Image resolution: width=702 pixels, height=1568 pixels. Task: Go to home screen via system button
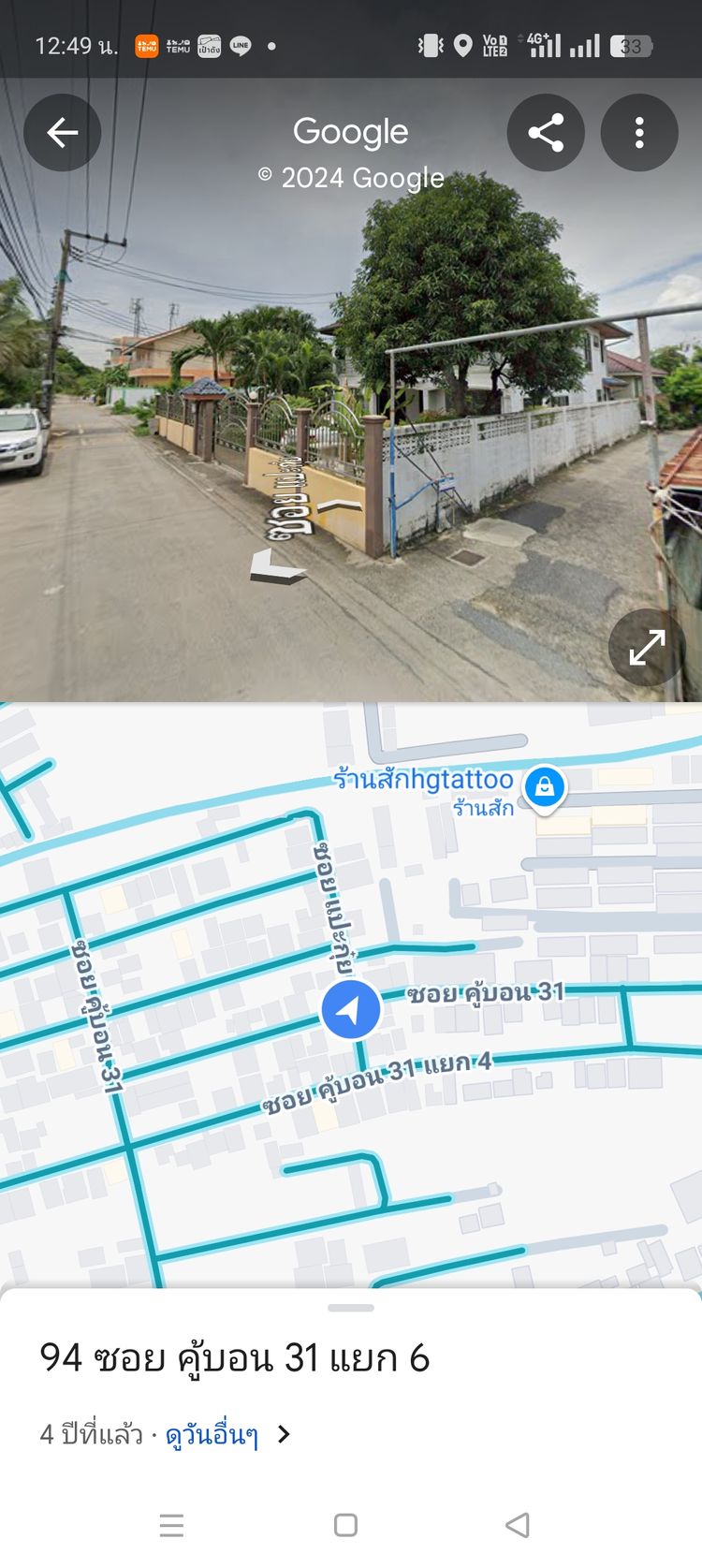[345, 1525]
